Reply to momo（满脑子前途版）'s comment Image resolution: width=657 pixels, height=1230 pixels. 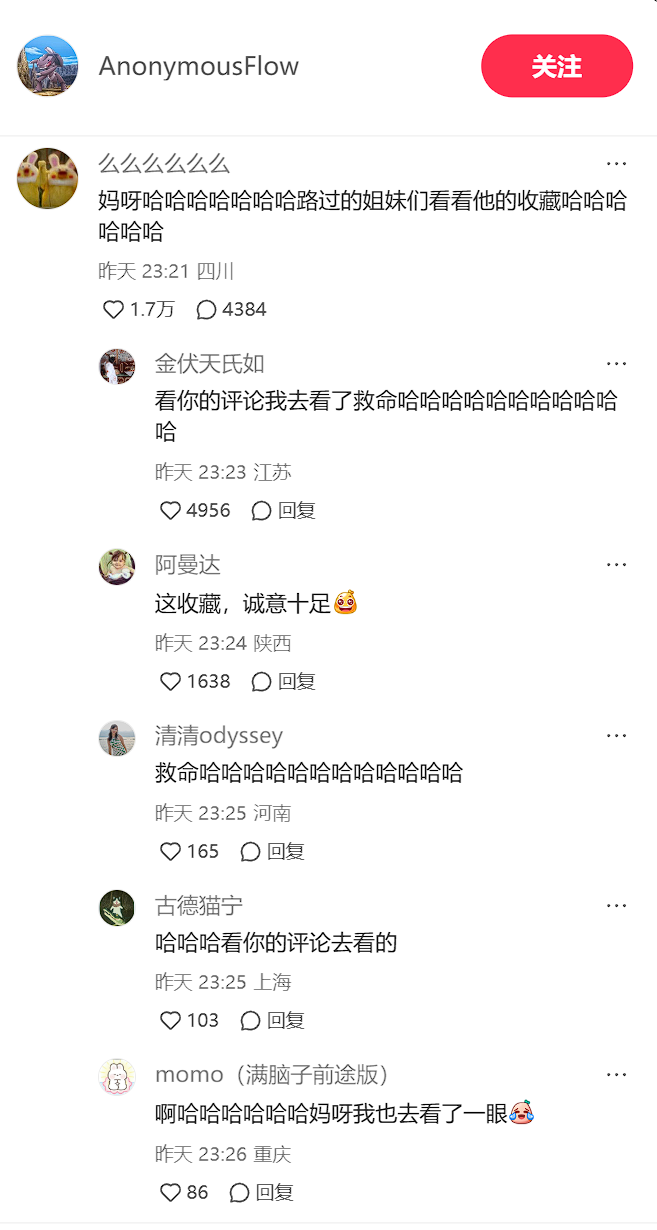pos(262,1193)
